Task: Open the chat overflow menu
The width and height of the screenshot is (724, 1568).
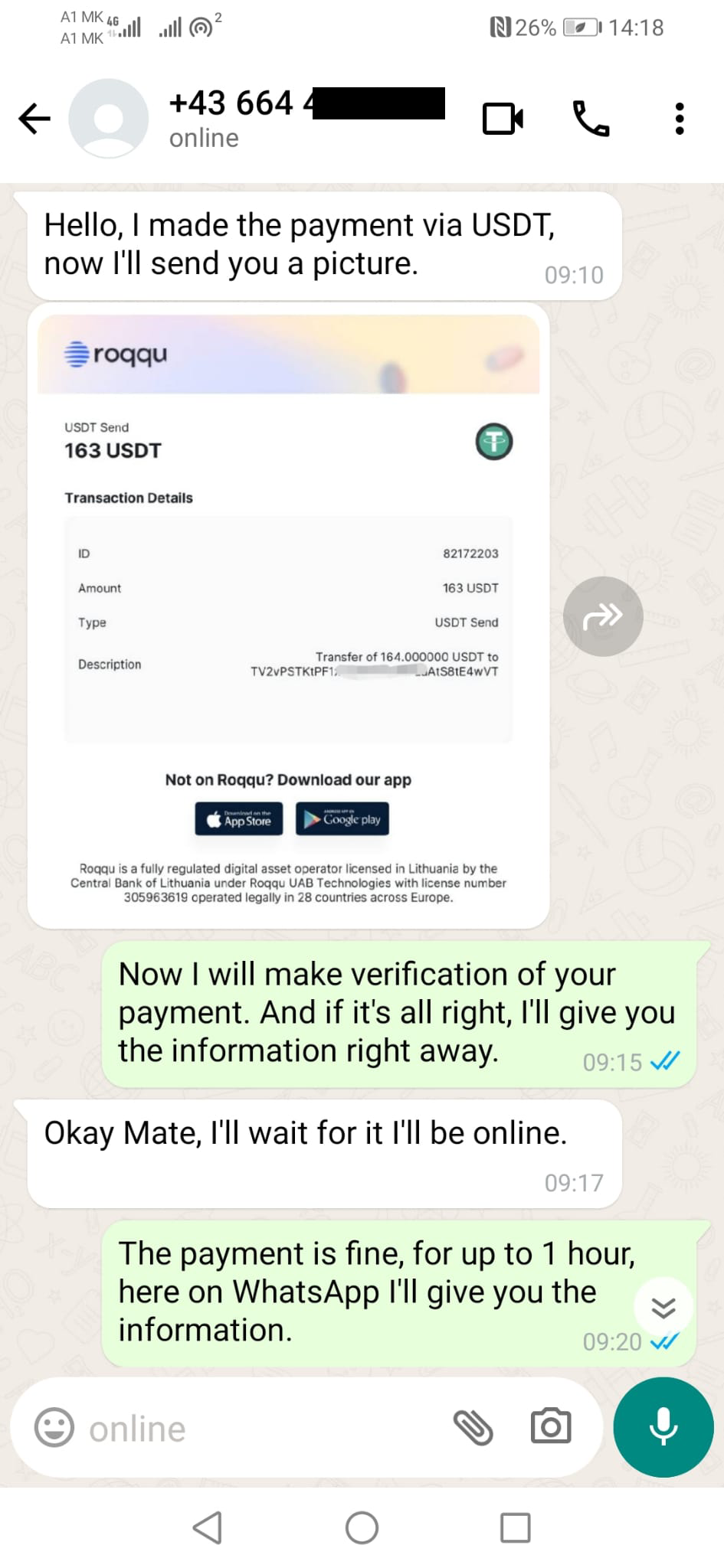Action: tap(679, 119)
